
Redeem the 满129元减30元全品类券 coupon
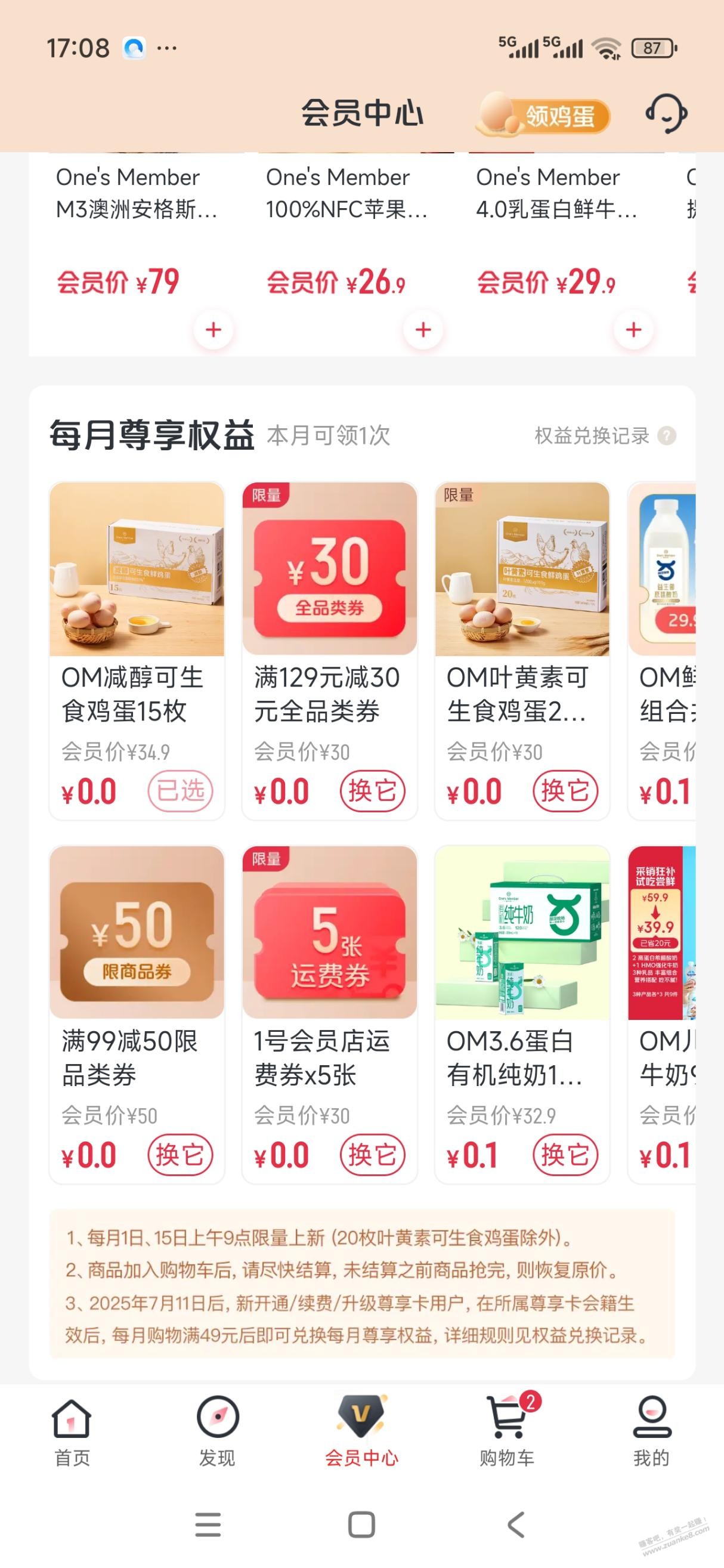click(372, 791)
